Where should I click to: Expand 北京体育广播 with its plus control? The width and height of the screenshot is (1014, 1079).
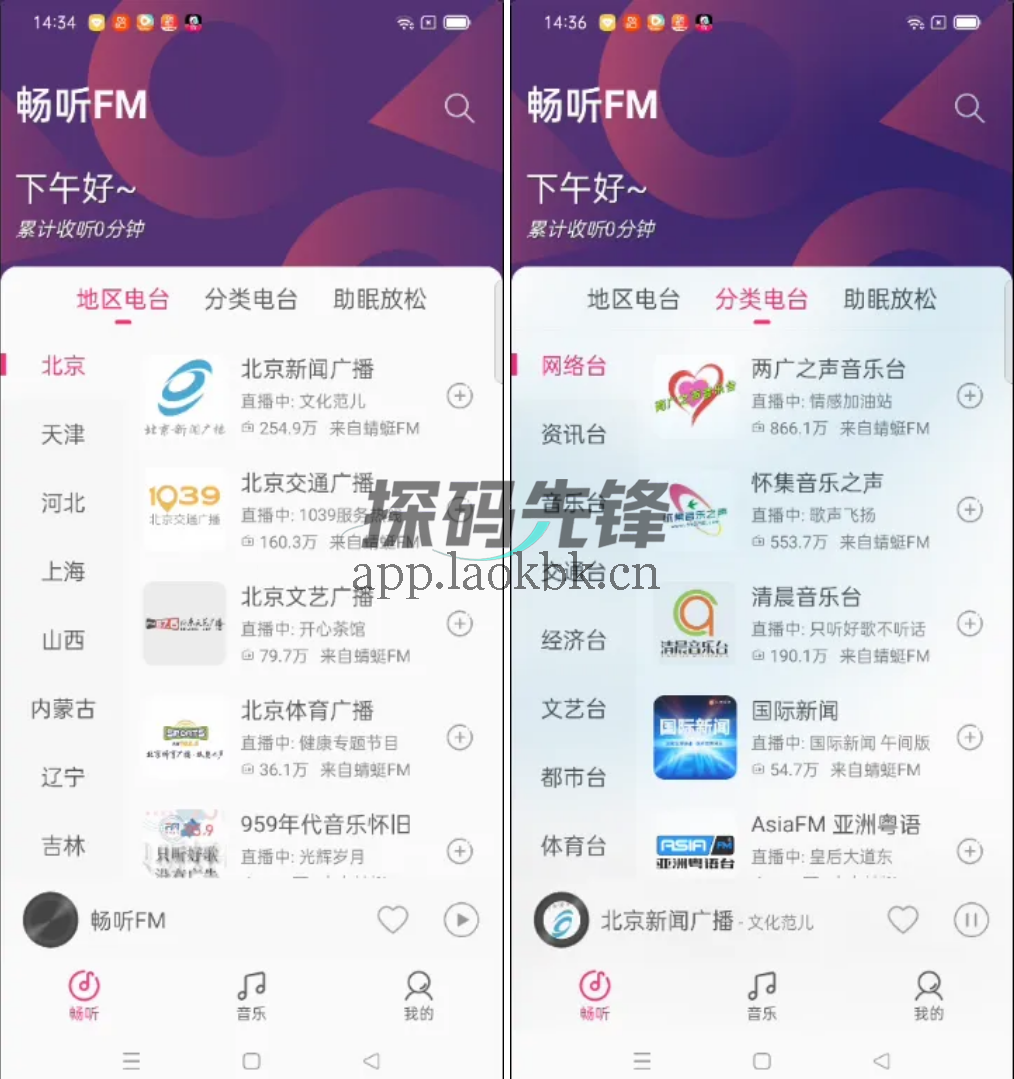click(x=460, y=737)
